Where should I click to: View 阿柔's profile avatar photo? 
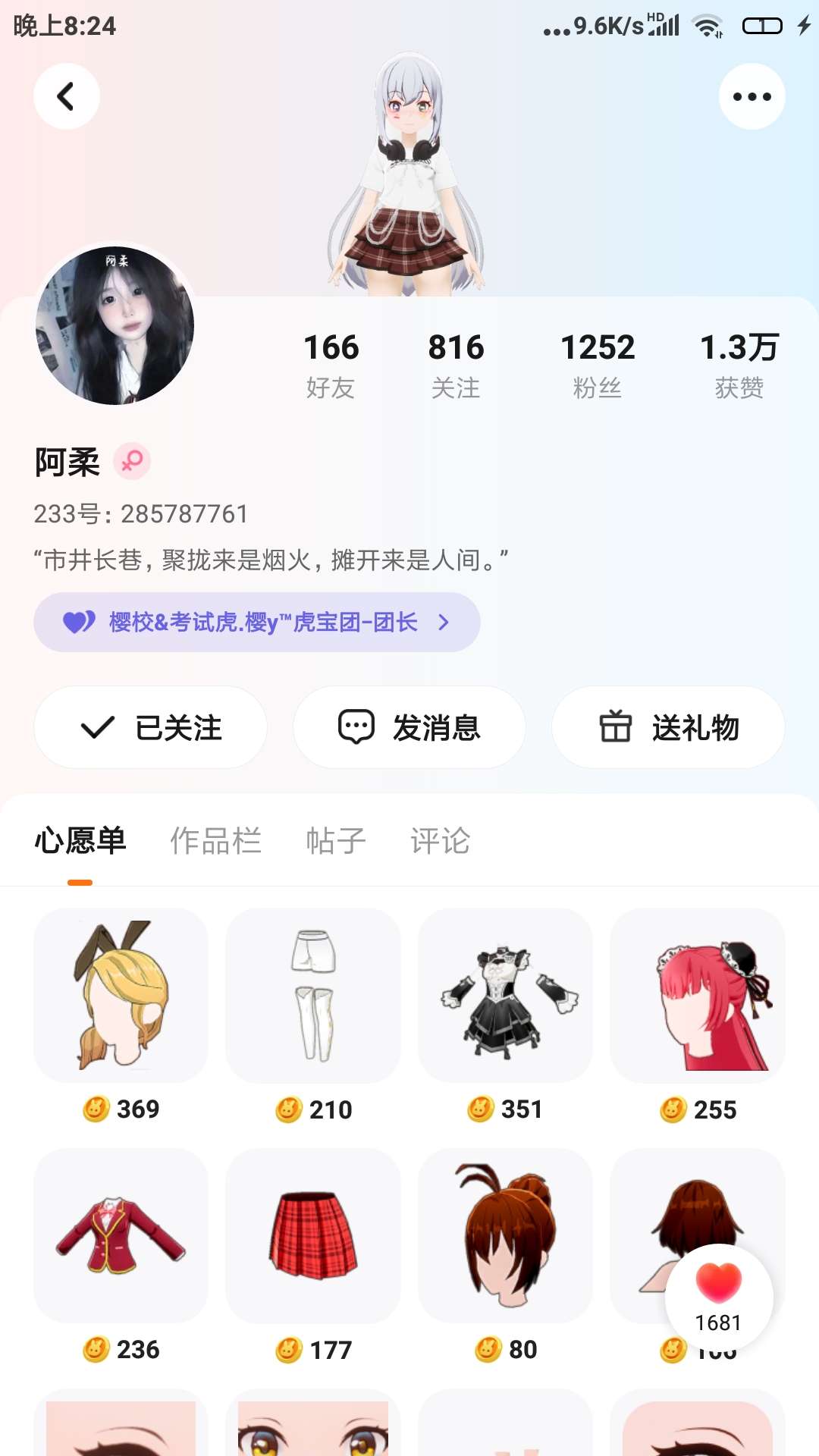(115, 325)
